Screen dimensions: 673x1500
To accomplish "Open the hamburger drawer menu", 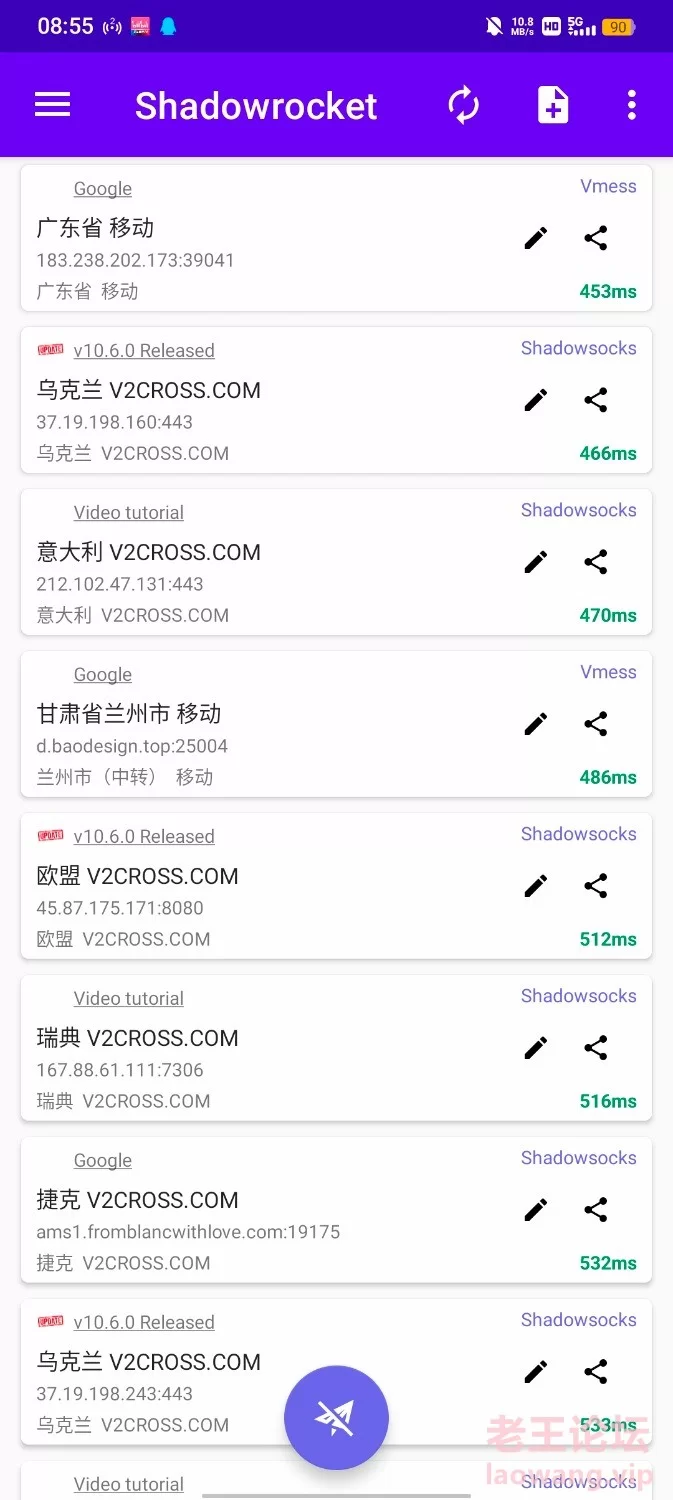I will tap(52, 105).
